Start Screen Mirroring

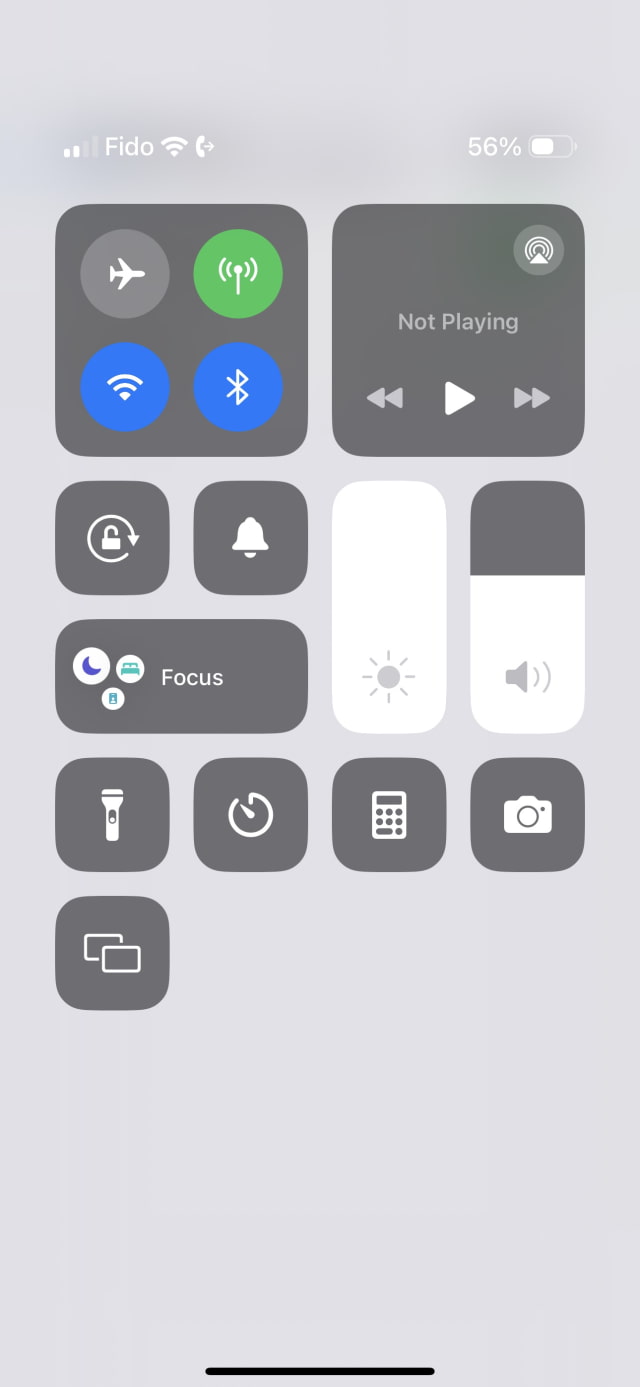pos(112,953)
